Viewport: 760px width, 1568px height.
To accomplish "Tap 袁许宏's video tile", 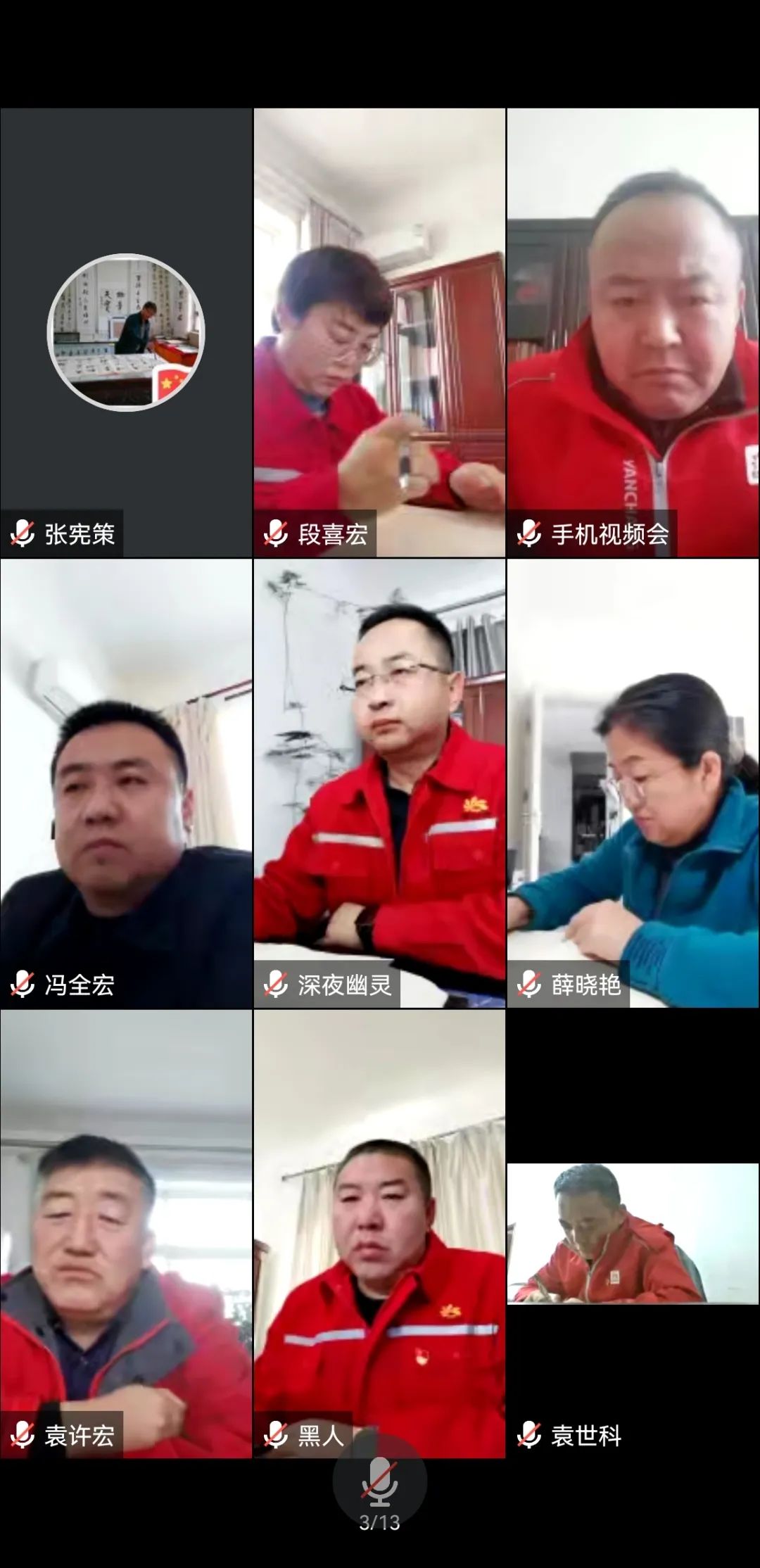I will click(126, 1233).
